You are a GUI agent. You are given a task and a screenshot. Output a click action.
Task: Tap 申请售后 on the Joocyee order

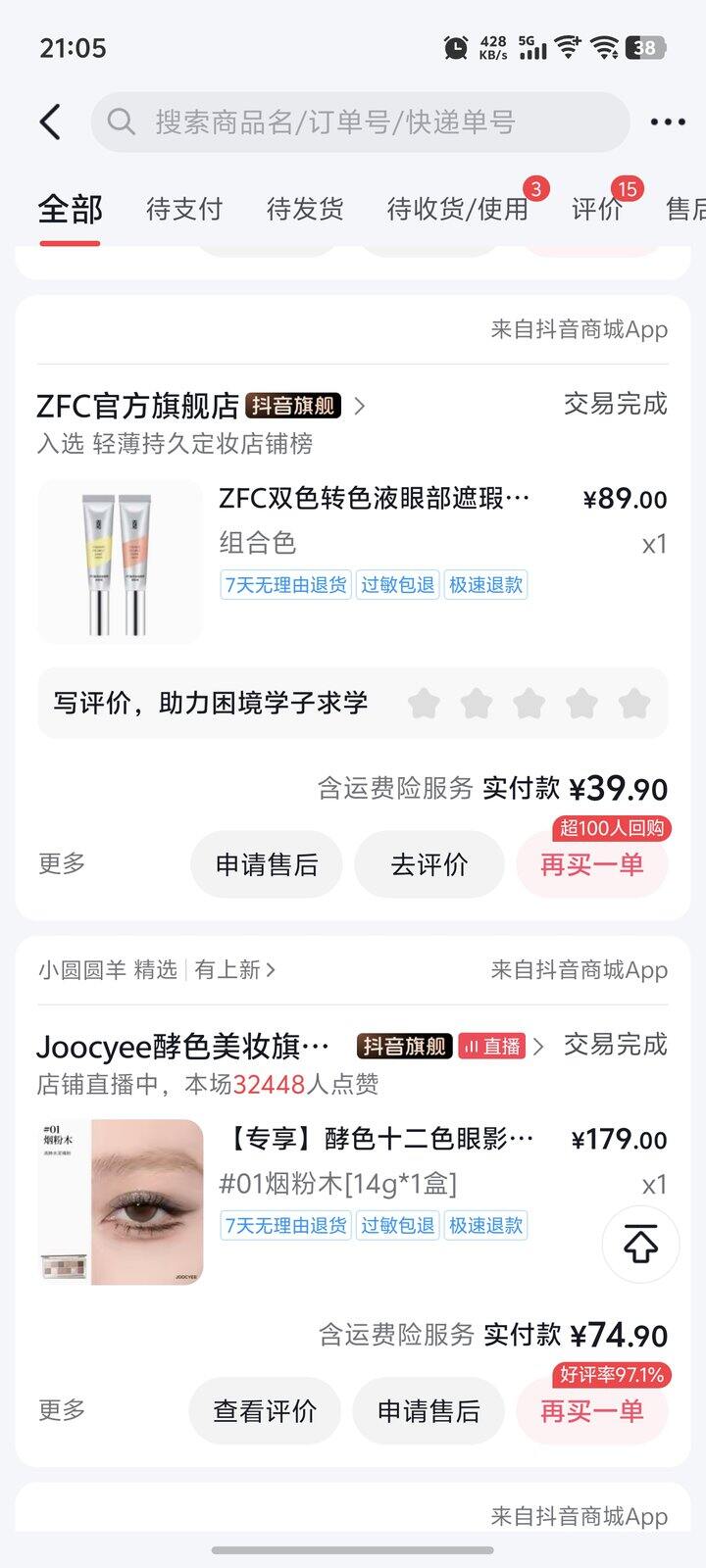(x=429, y=1411)
